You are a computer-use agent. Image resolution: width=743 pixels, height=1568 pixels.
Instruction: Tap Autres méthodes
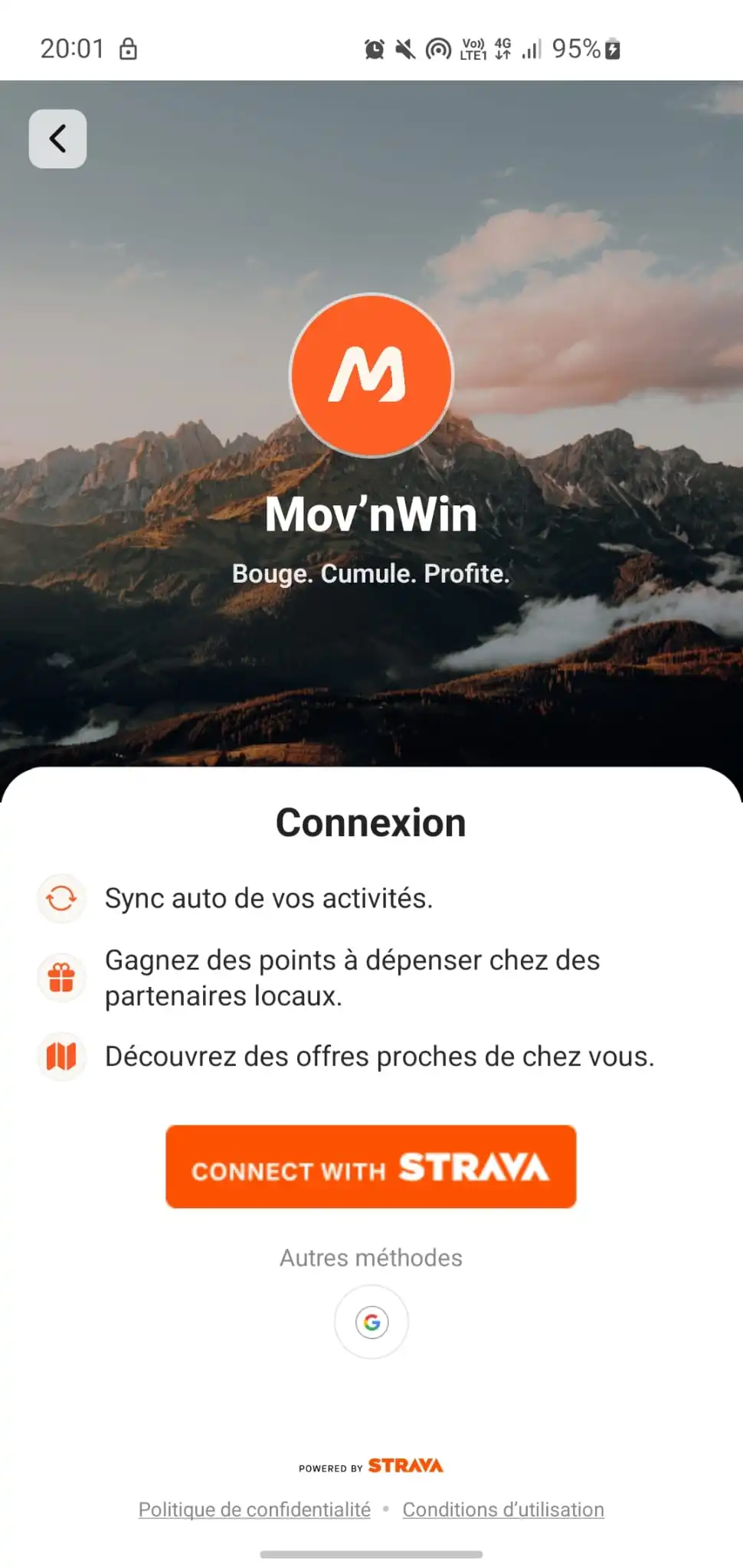click(371, 1256)
